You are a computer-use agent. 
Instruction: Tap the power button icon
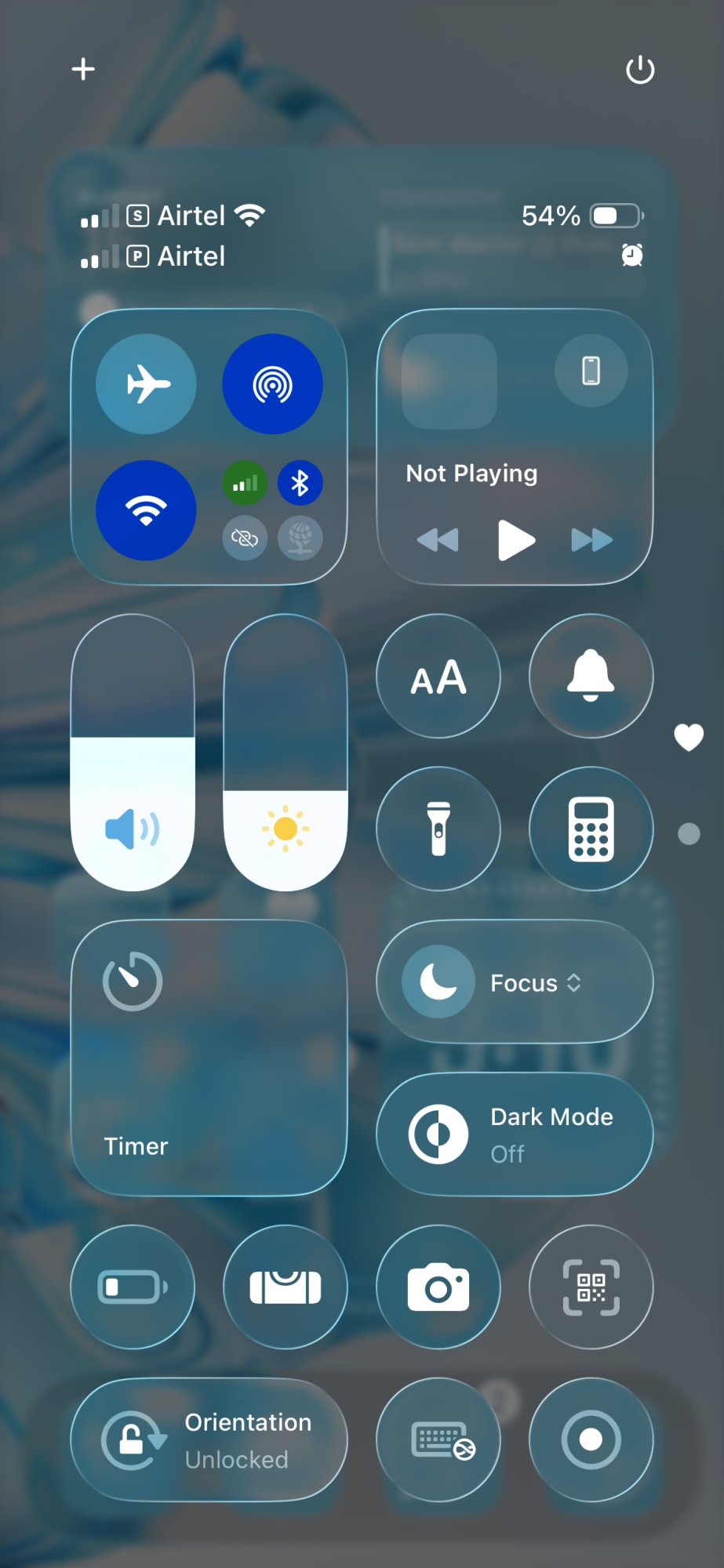click(x=639, y=70)
